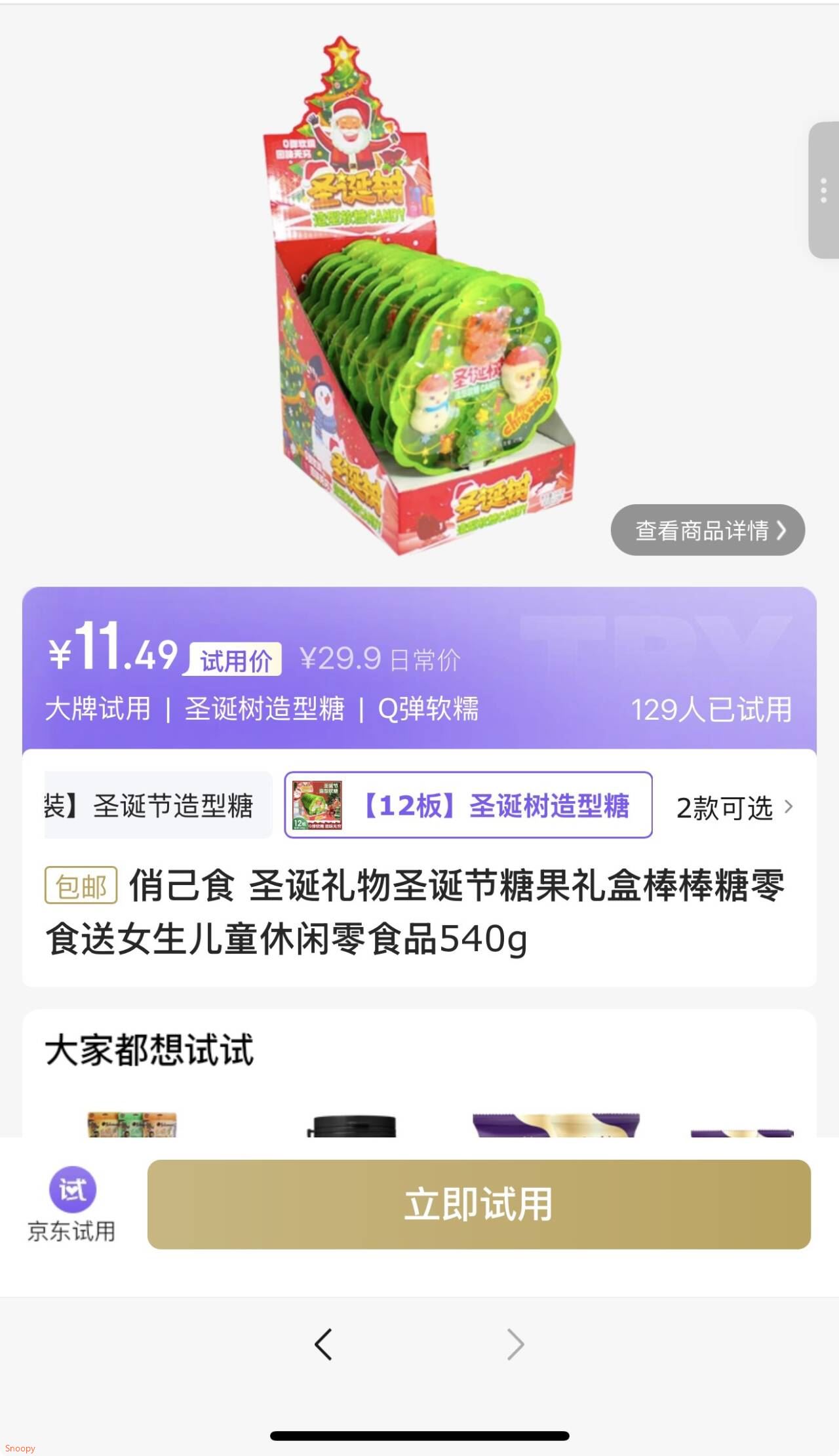Viewport: 839px width, 1456px height.
Task: Tap 立即试用 to start the trial
Action: tap(478, 1204)
